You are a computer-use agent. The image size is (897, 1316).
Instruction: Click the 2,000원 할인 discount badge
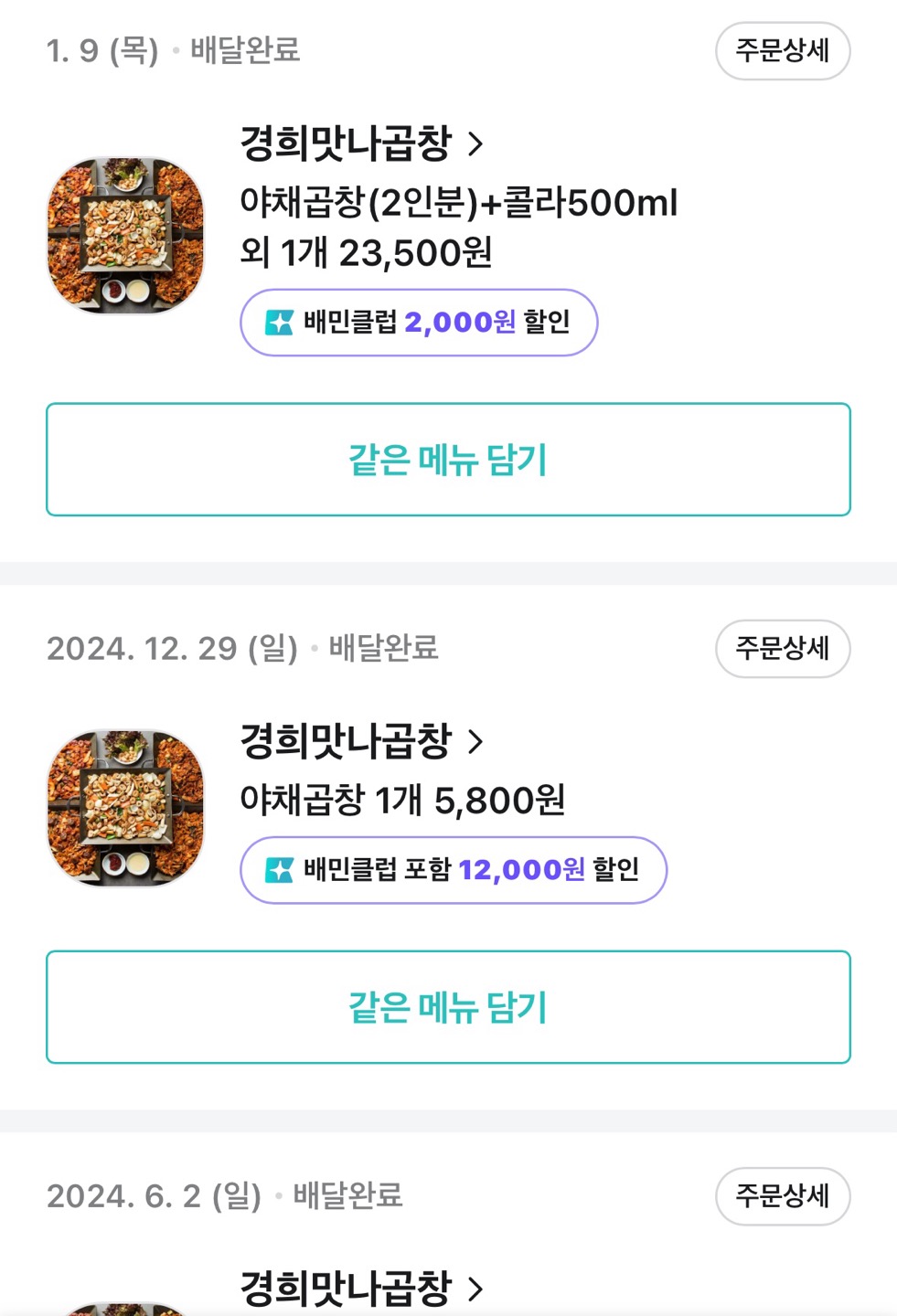click(x=419, y=322)
